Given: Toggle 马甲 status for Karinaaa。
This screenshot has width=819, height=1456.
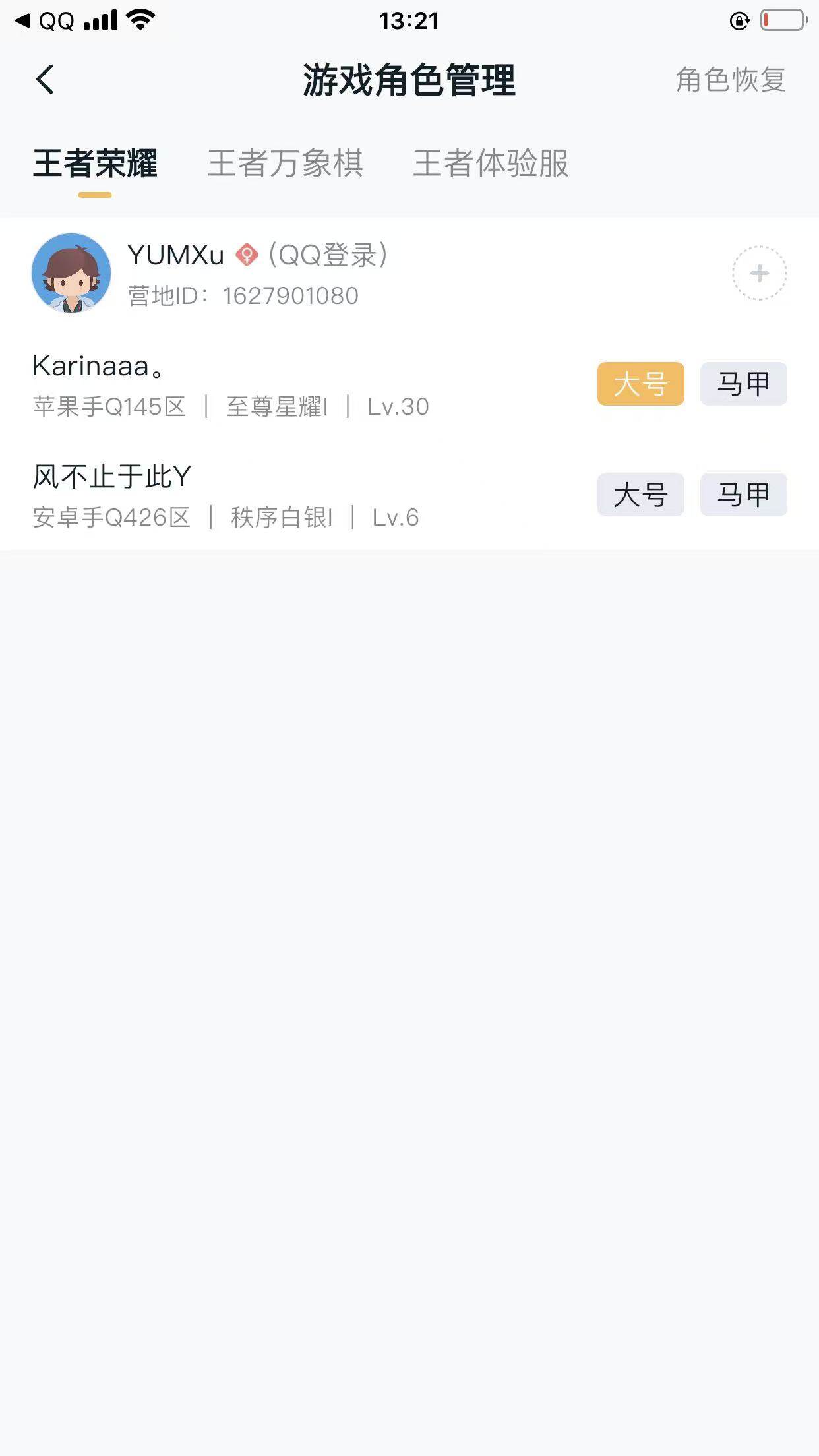Looking at the screenshot, I should (743, 384).
